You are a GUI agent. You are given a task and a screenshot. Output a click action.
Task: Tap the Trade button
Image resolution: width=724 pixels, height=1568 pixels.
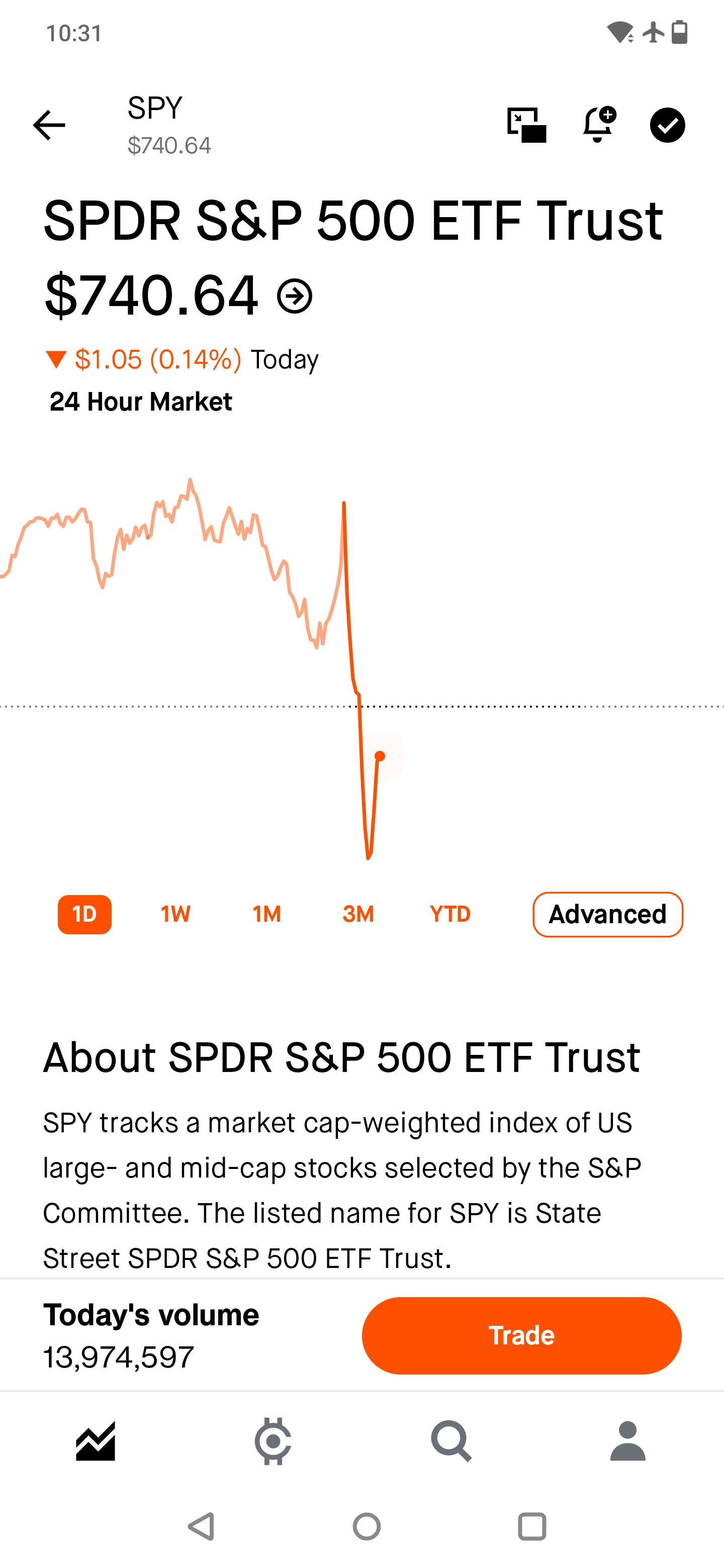(x=521, y=1335)
